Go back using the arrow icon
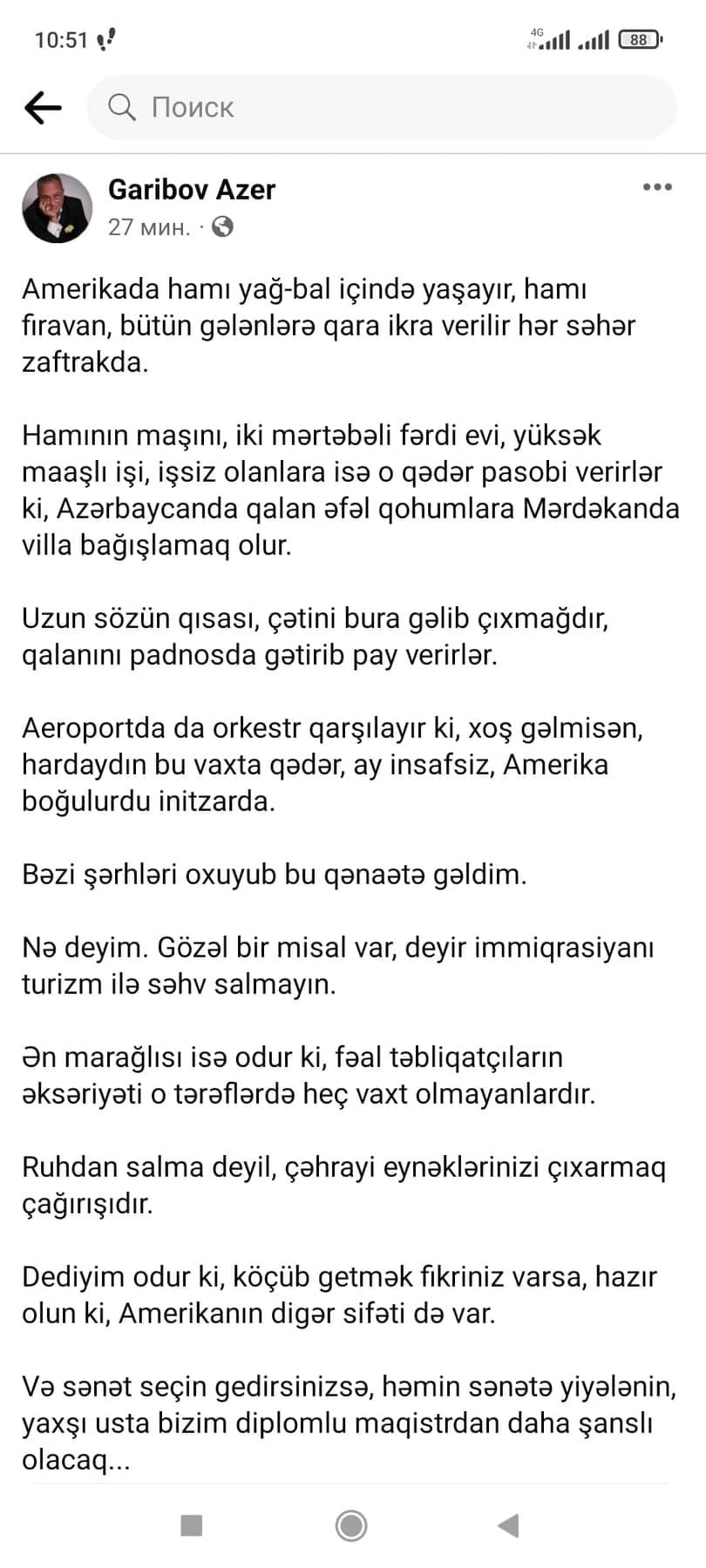The height and width of the screenshot is (1568, 706). [x=43, y=107]
